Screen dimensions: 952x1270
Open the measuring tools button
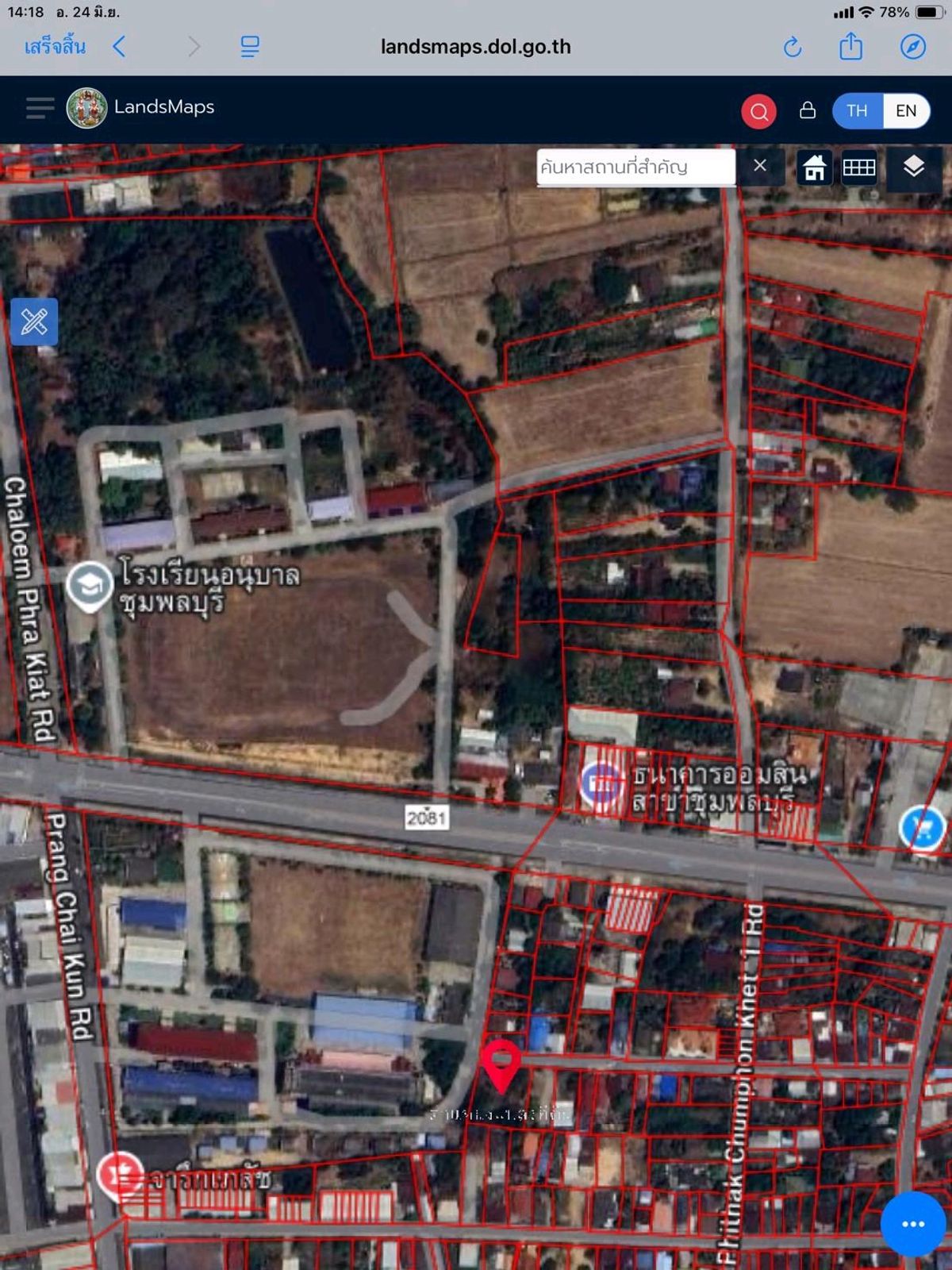[x=34, y=321]
